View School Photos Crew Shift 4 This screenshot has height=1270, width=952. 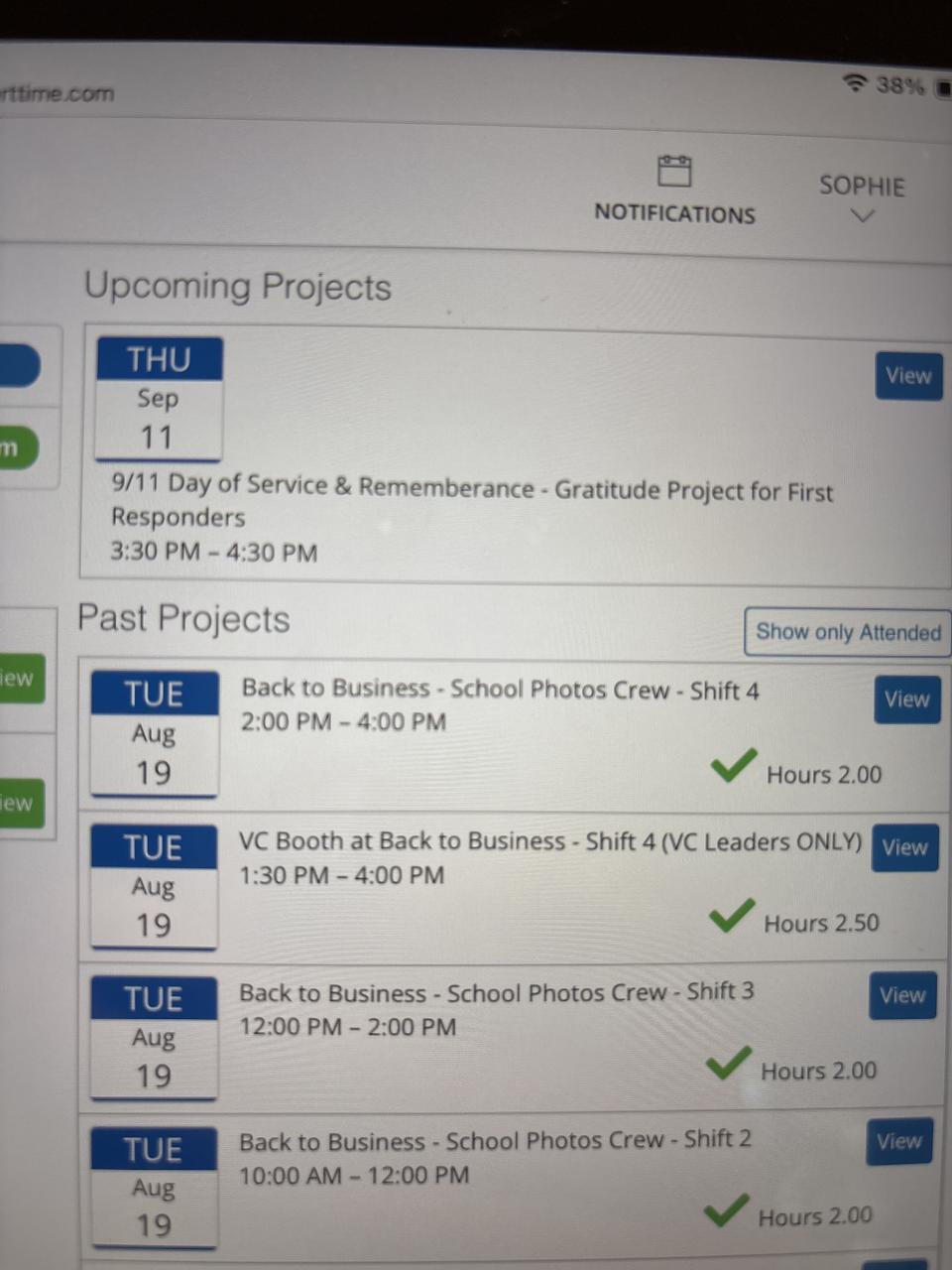coord(906,699)
